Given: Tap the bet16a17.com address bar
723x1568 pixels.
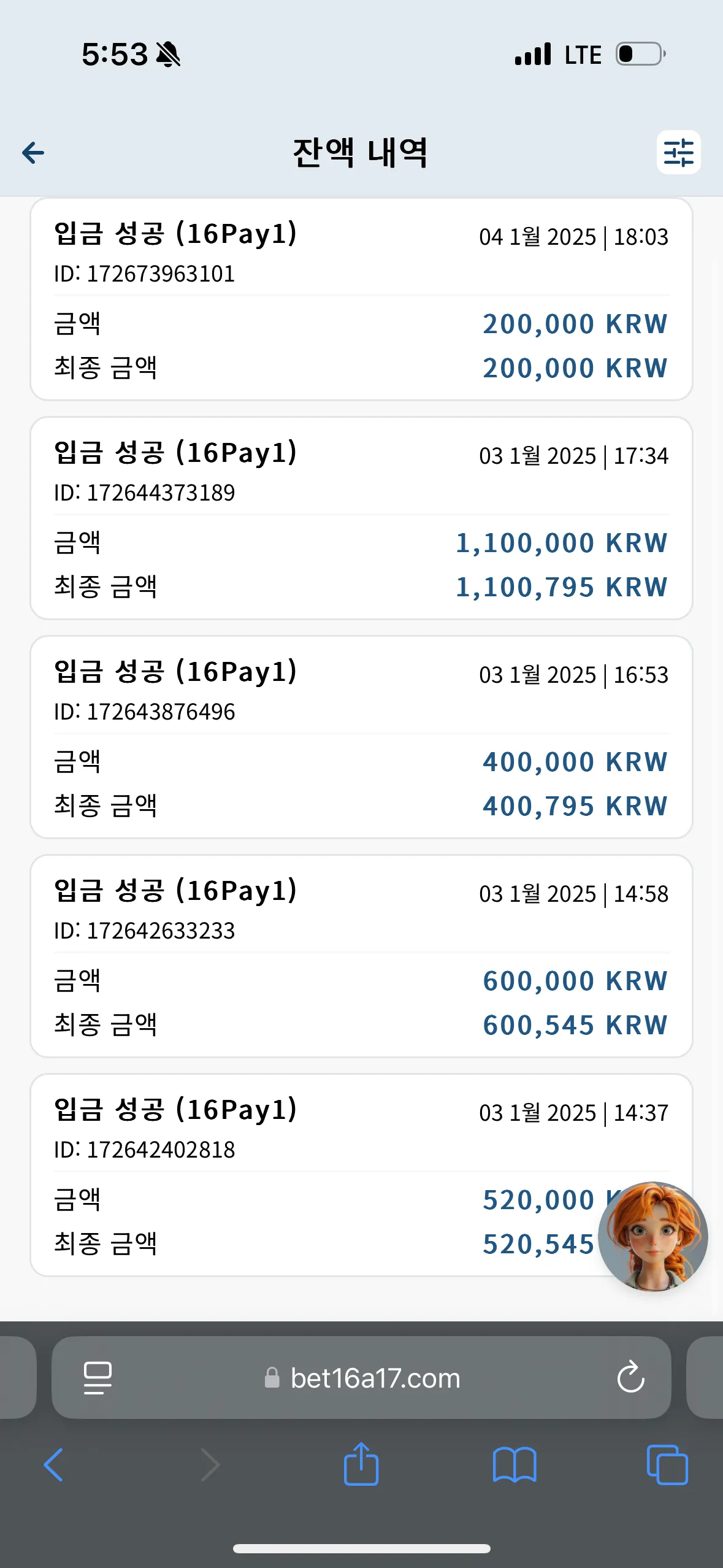Looking at the screenshot, I should pos(361,1378).
